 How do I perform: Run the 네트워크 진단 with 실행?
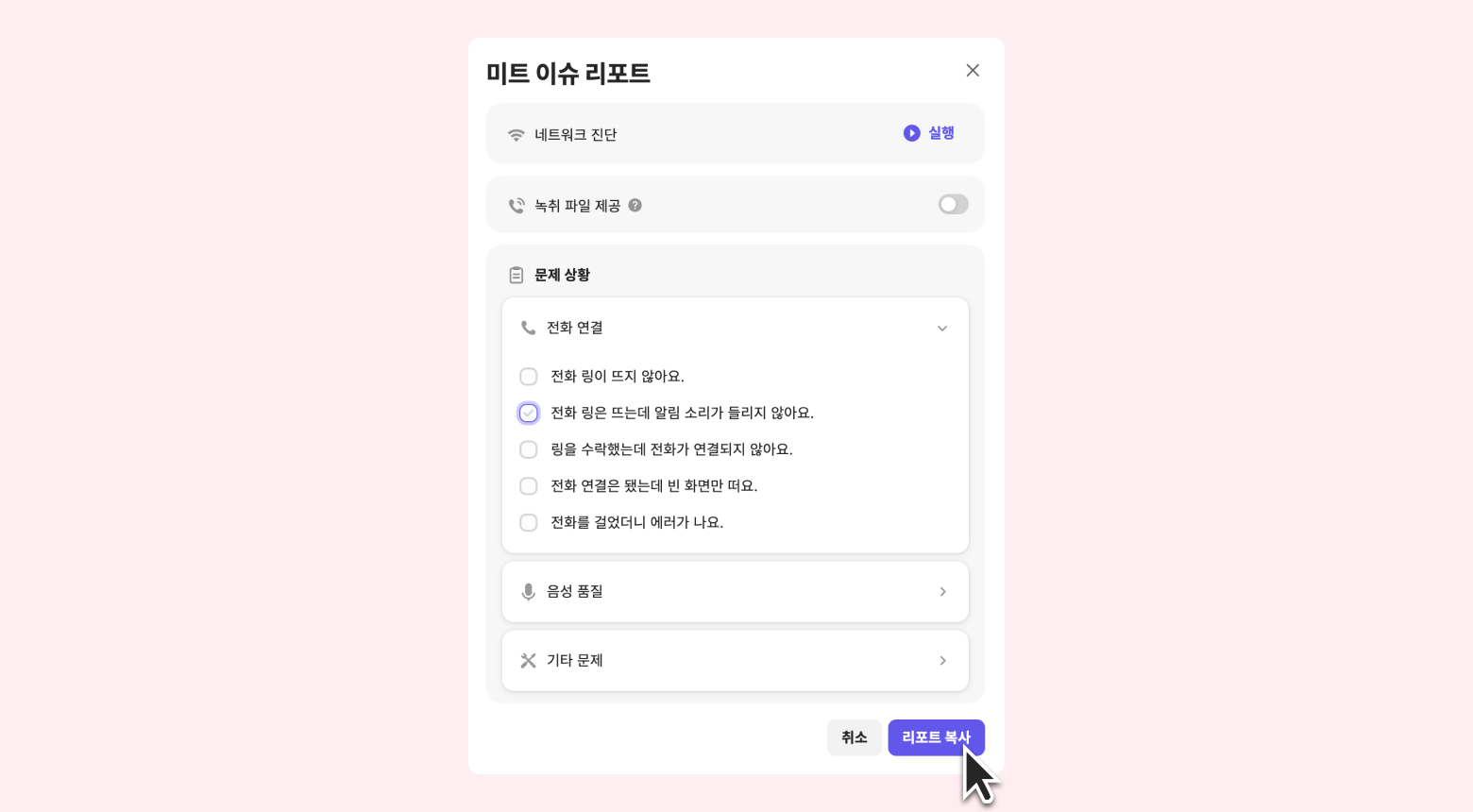tap(929, 133)
